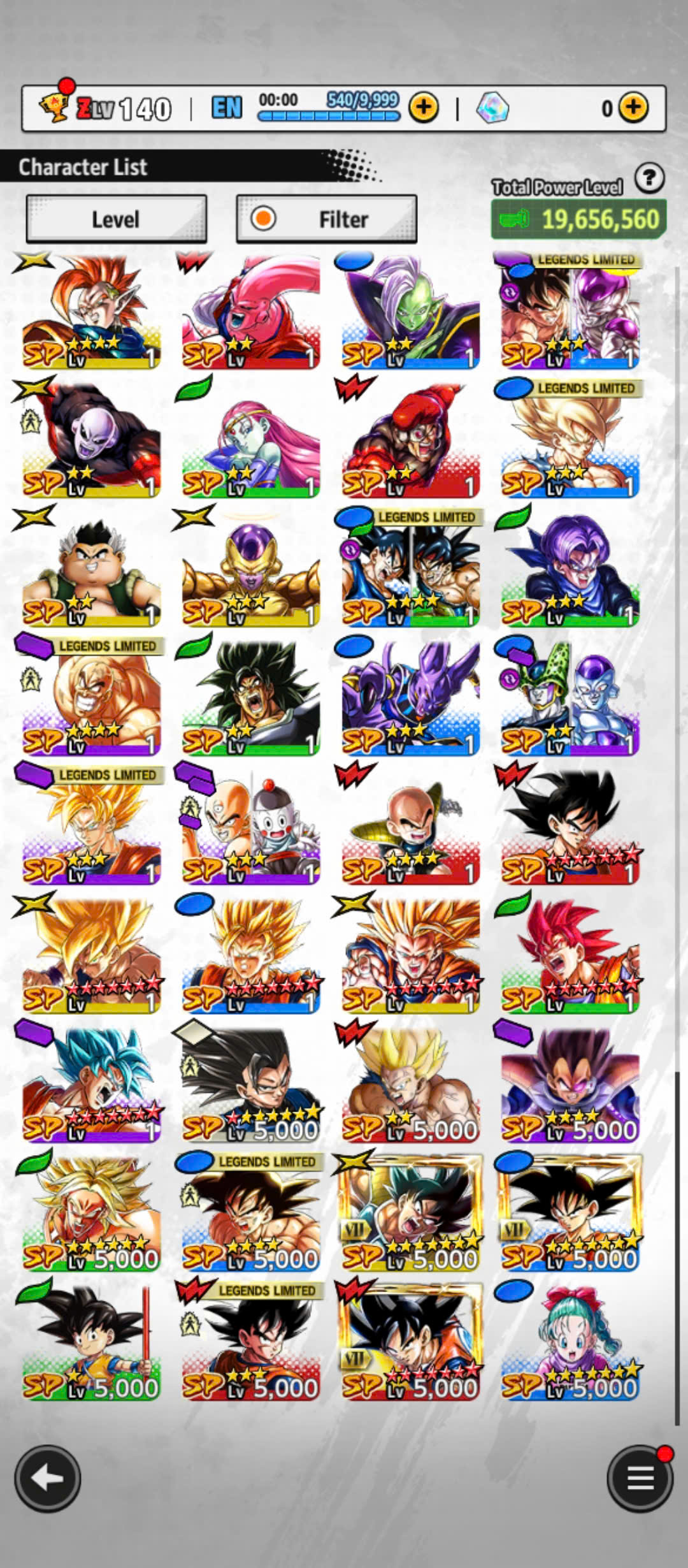Open the player rank trophy icon

[55, 107]
